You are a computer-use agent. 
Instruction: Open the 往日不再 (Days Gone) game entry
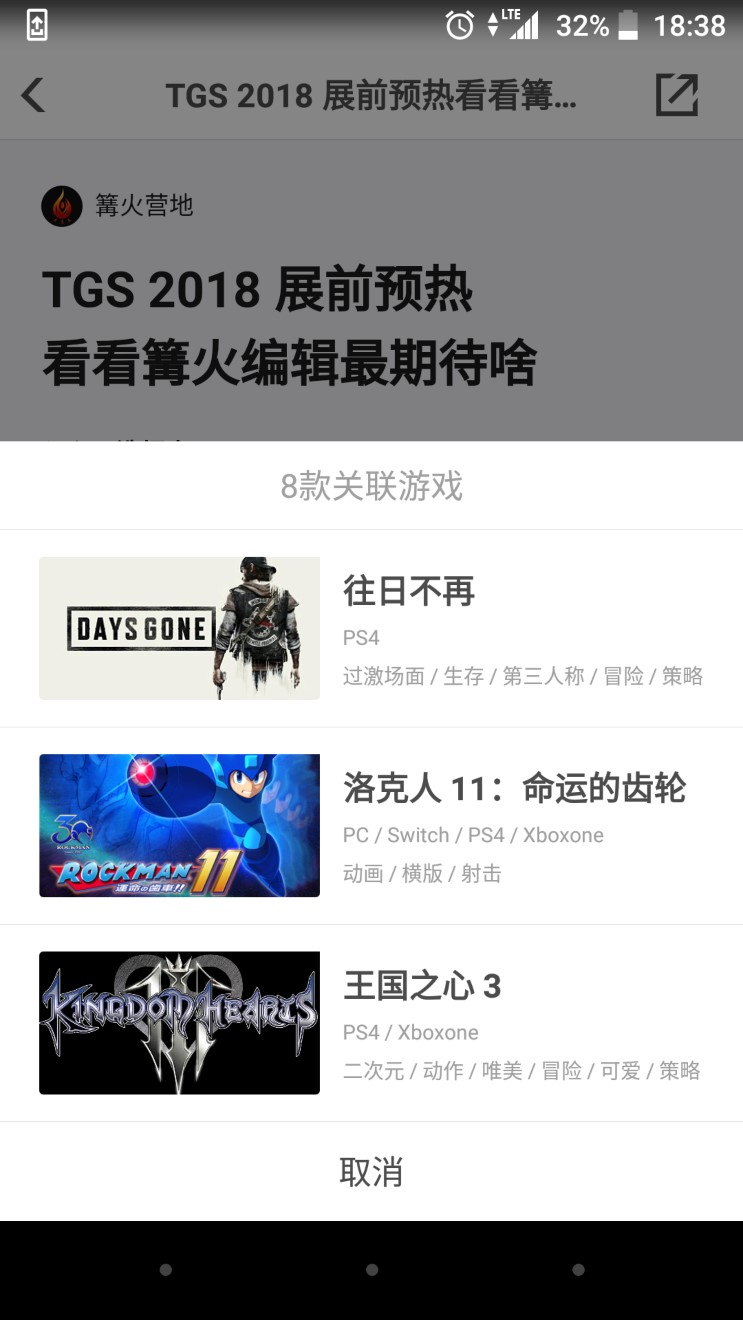click(371, 628)
